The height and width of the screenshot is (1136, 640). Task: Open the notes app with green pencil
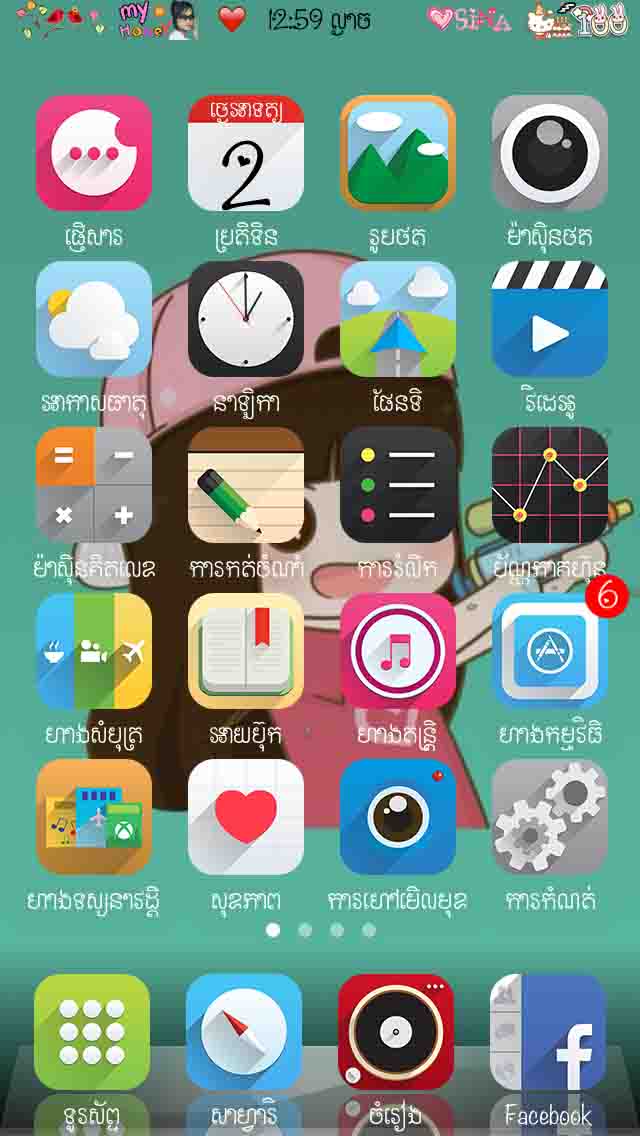(246, 485)
